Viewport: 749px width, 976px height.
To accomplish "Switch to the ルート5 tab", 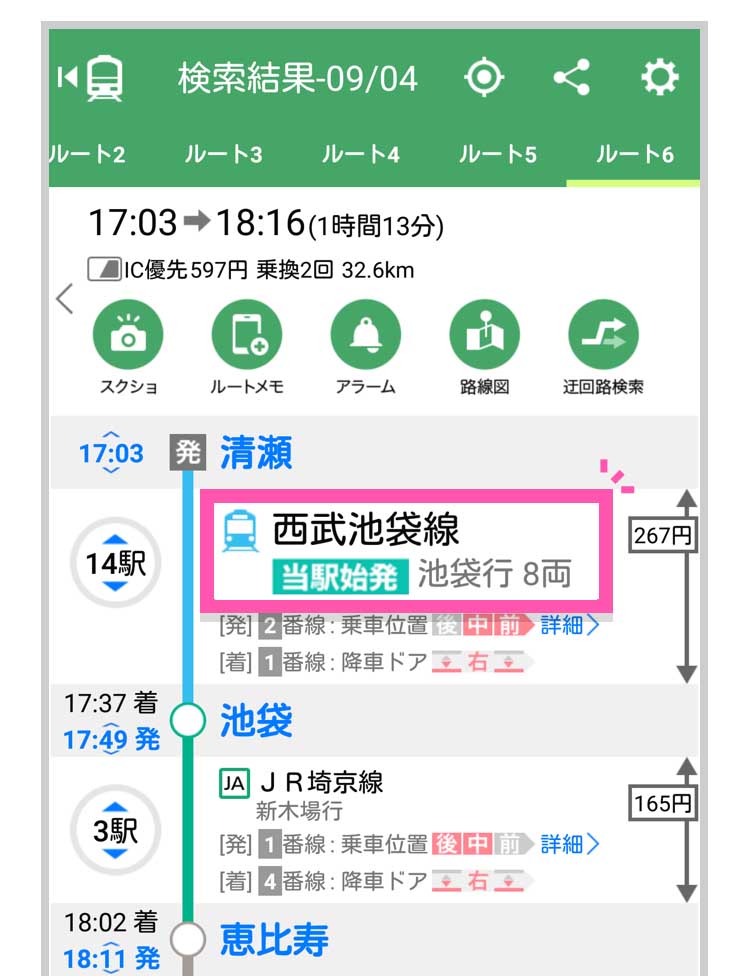I will pos(497,154).
